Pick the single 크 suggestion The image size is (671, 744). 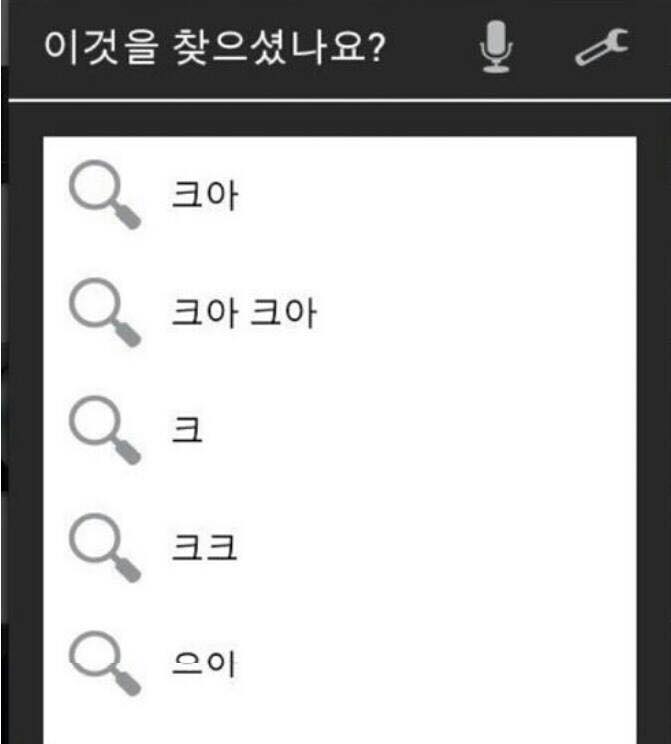(187, 431)
